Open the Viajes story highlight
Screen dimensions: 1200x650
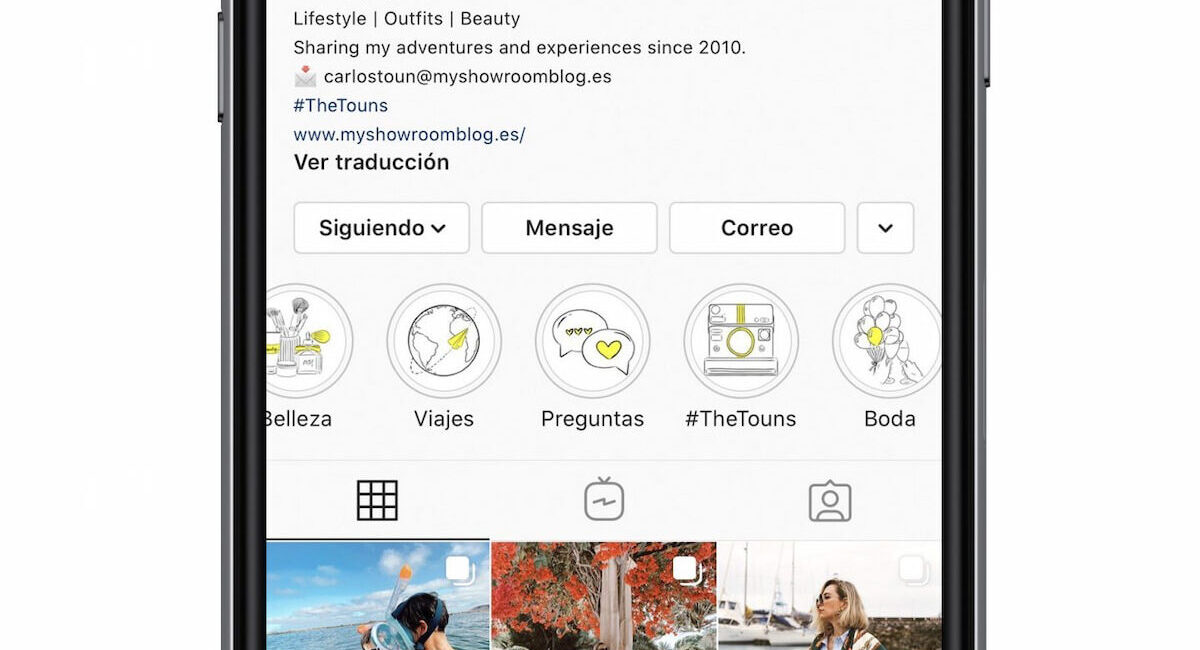pyautogui.click(x=444, y=341)
